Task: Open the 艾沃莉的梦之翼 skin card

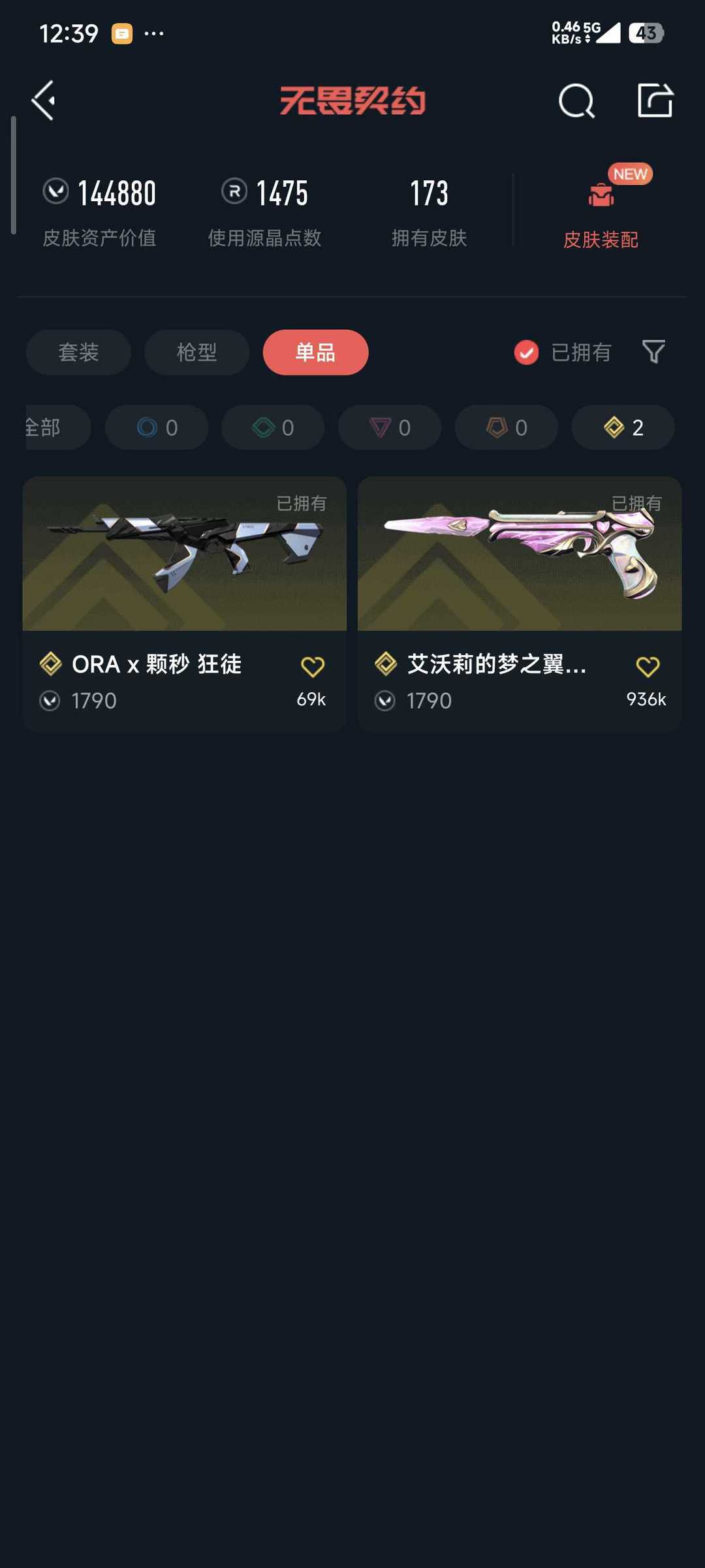Action: point(519,555)
